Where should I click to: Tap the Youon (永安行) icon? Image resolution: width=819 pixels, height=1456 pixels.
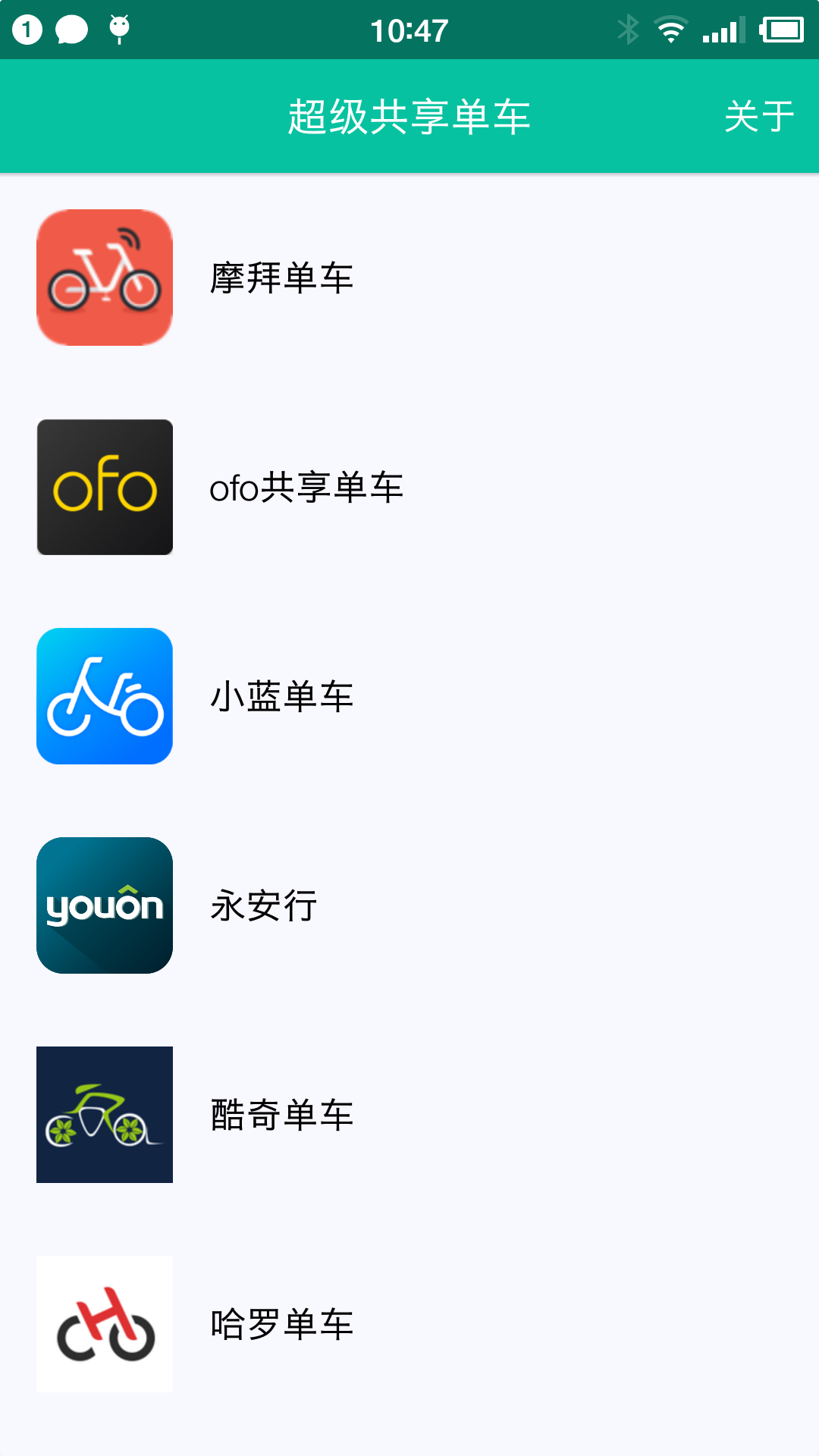105,905
